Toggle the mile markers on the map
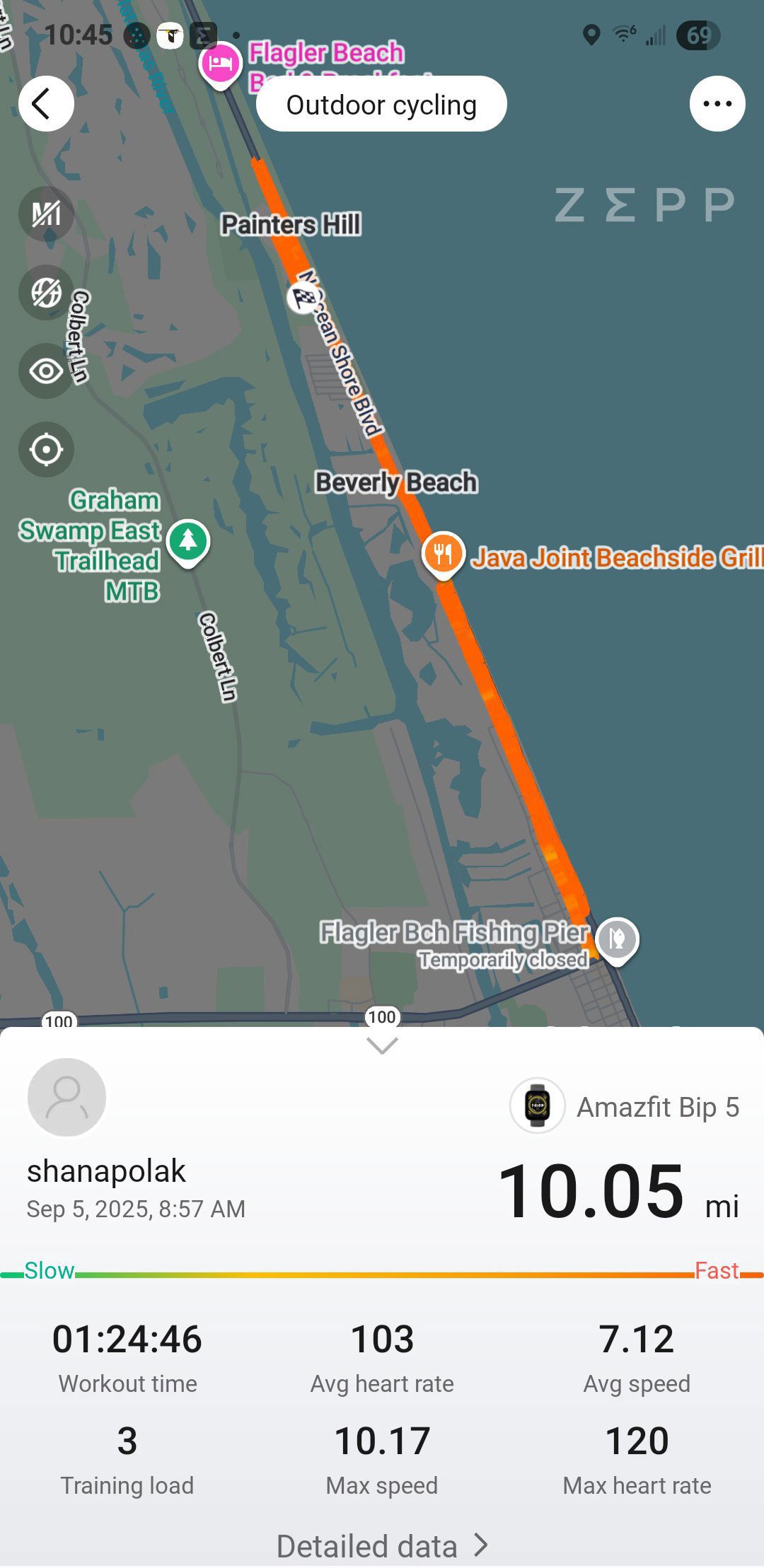The height and width of the screenshot is (1568, 764). coord(46,214)
